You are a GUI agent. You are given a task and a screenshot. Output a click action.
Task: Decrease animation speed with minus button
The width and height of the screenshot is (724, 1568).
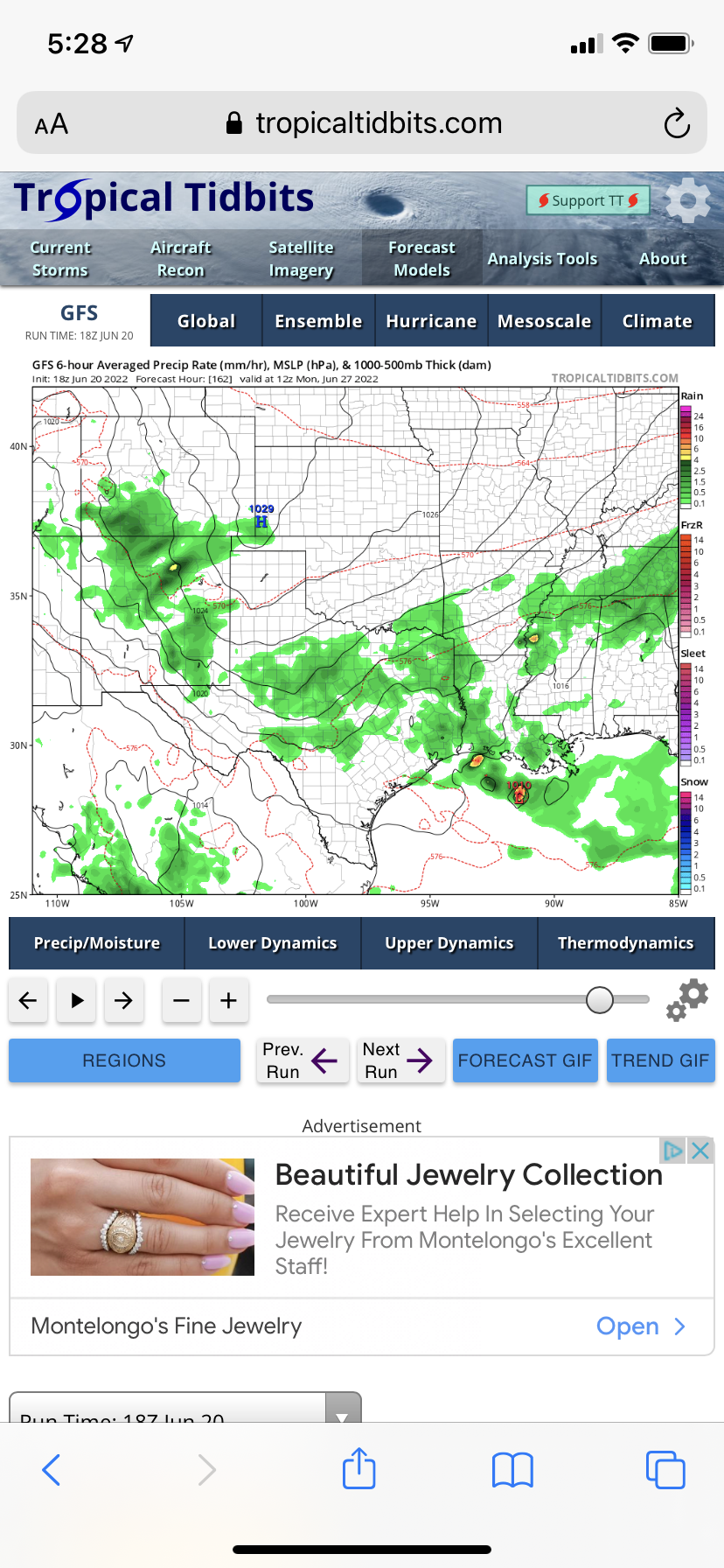coord(181,1000)
